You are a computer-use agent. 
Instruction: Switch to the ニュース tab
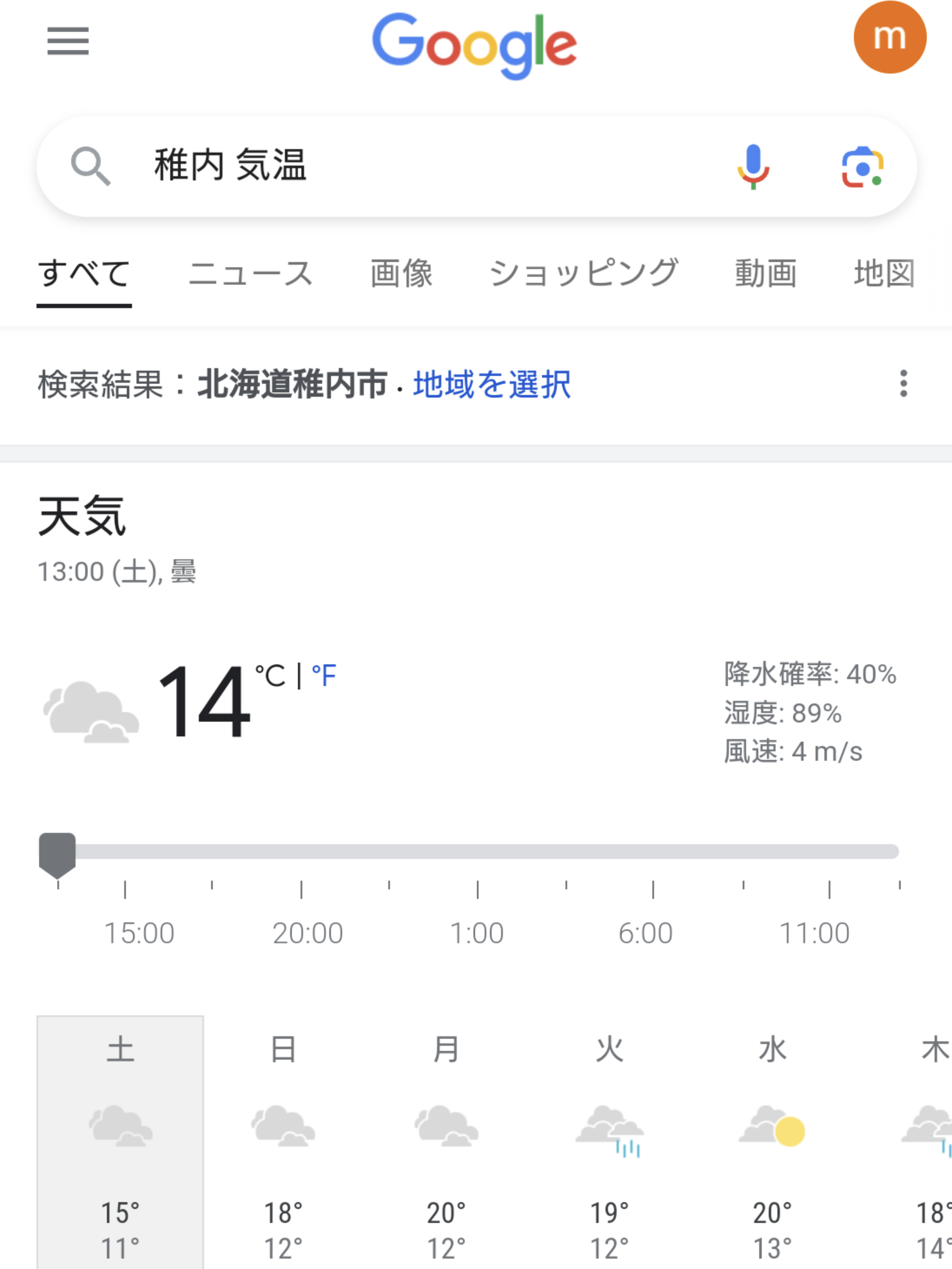click(x=250, y=273)
